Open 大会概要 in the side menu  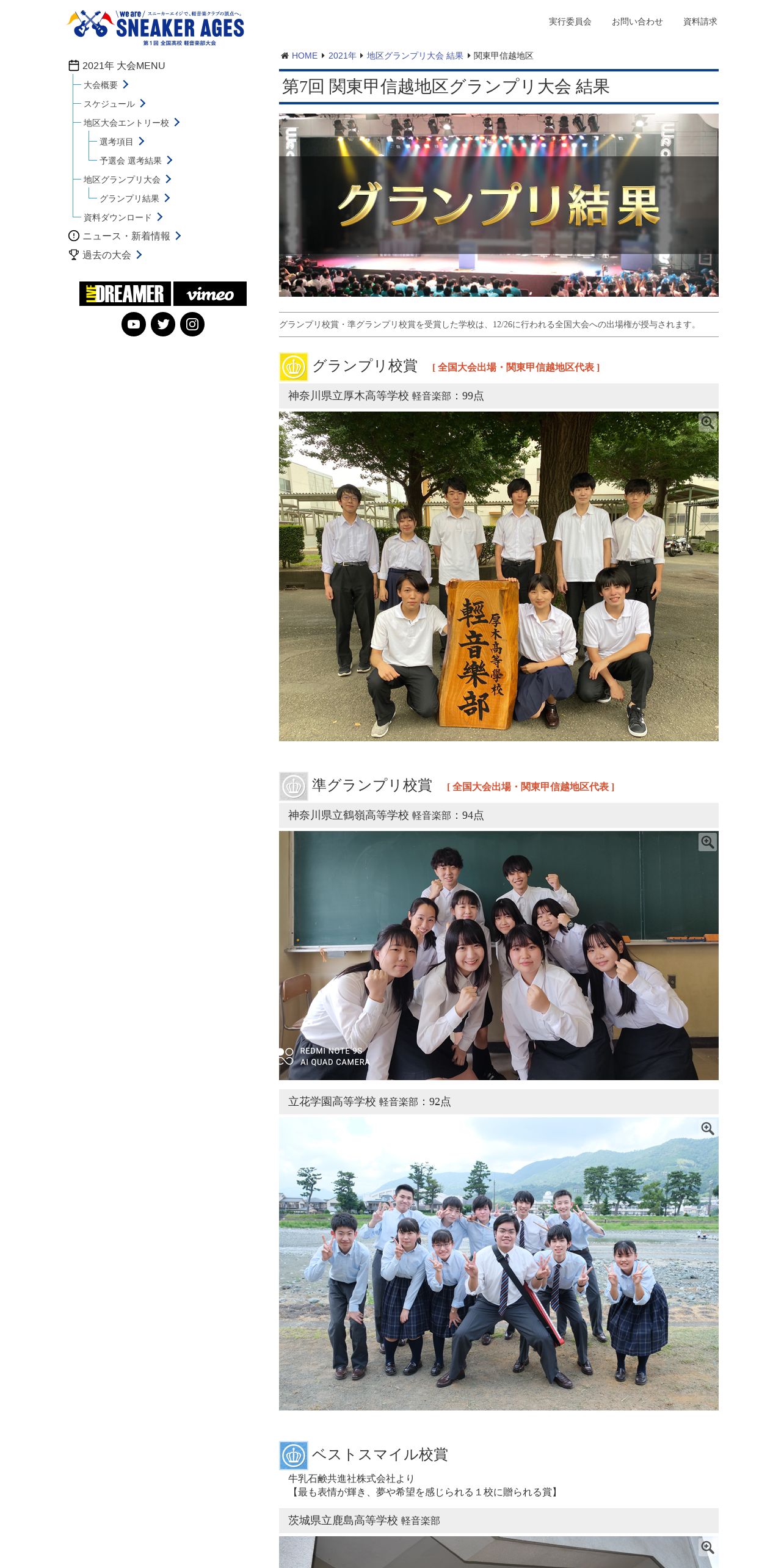[x=101, y=85]
